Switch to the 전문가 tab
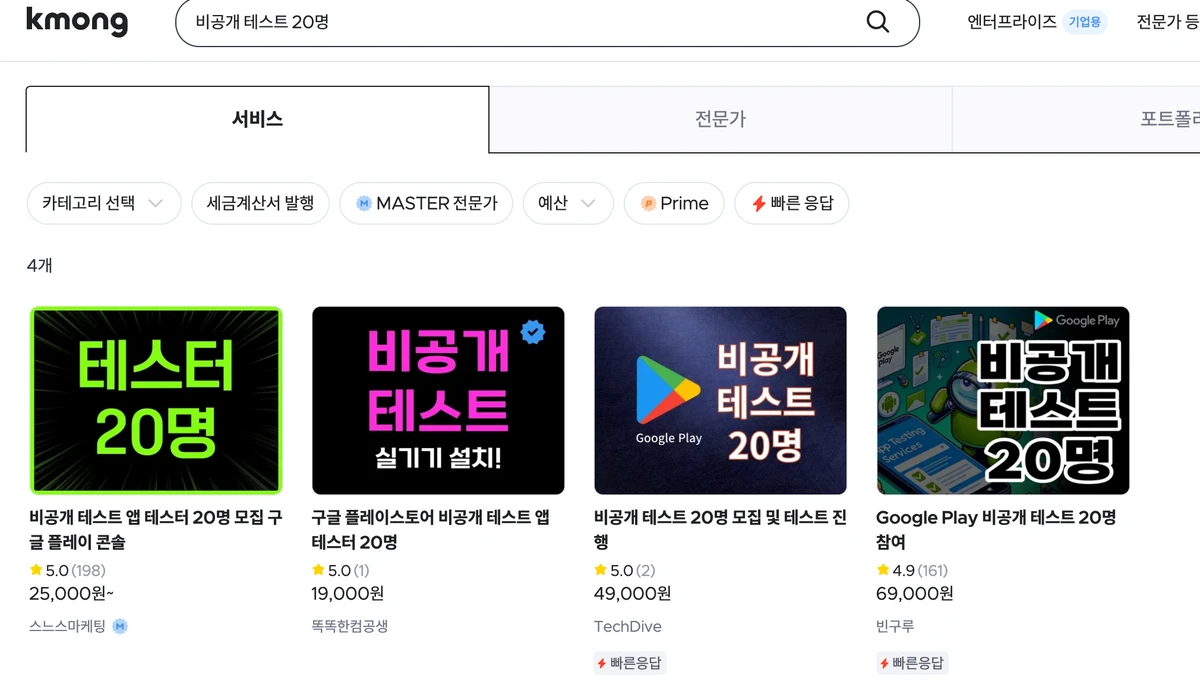1200x699 pixels. pyautogui.click(x=720, y=119)
